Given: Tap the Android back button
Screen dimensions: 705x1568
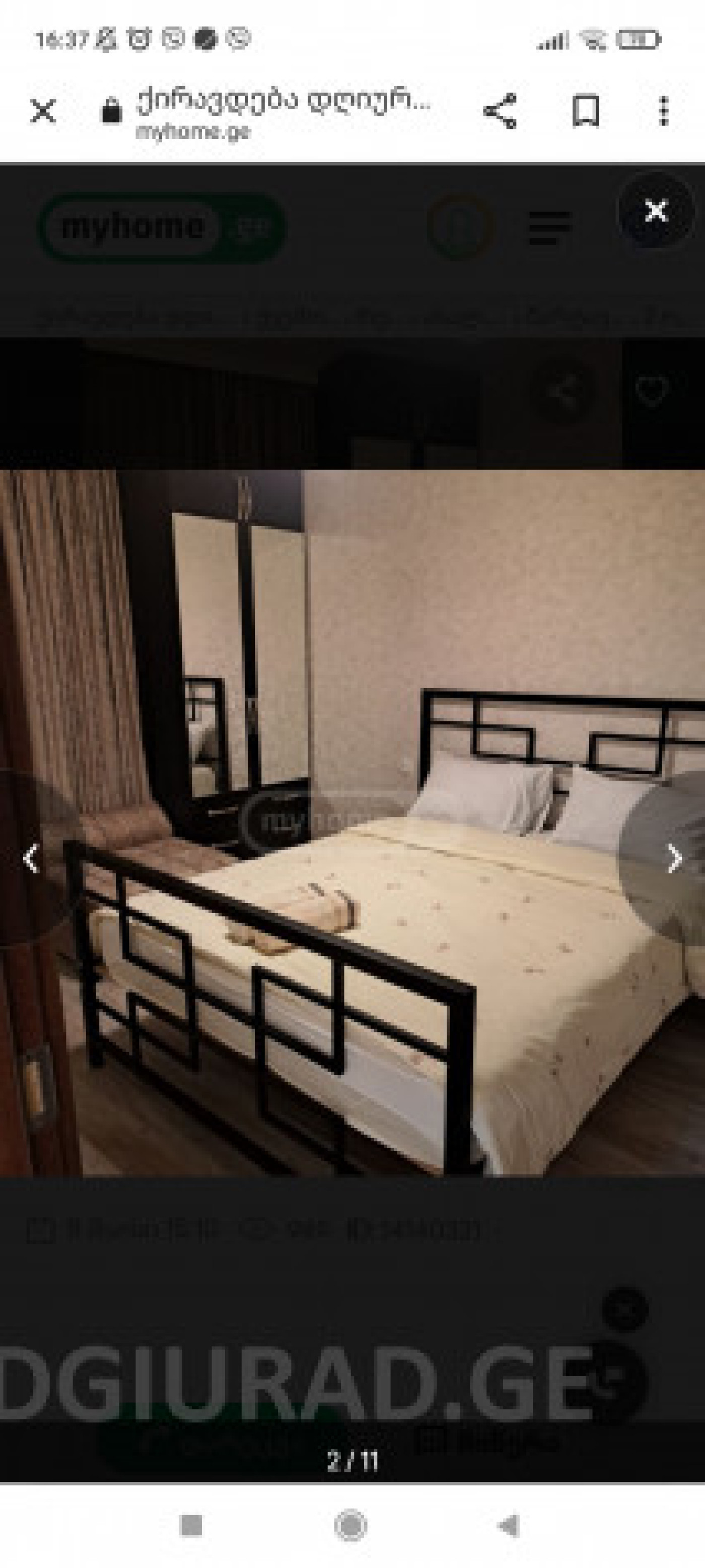Looking at the screenshot, I should 508,1525.
